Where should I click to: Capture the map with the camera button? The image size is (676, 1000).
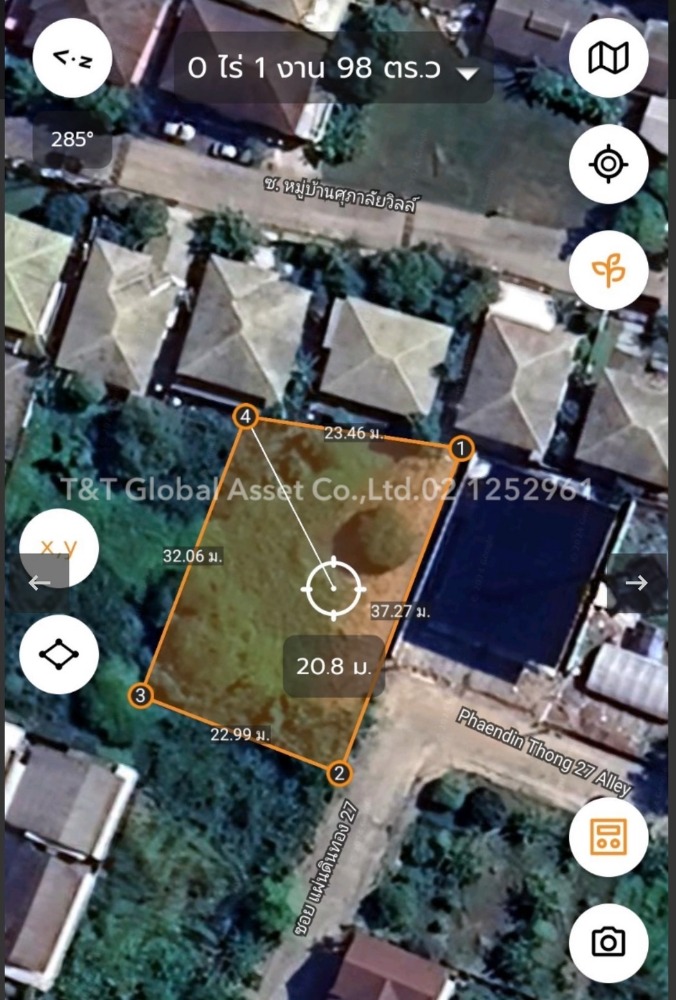(x=608, y=942)
